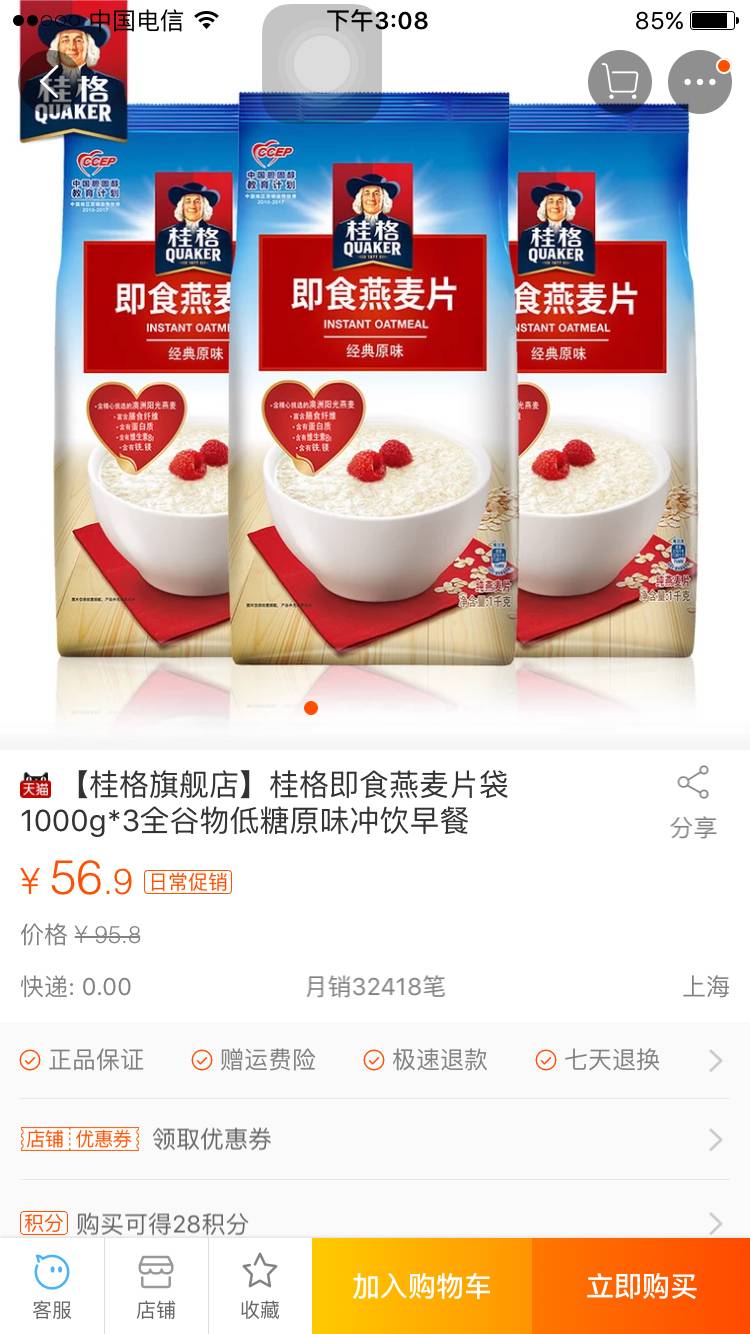Open the 购买可得28积分 points row
Screen dimensions: 750x1334
point(375,1222)
